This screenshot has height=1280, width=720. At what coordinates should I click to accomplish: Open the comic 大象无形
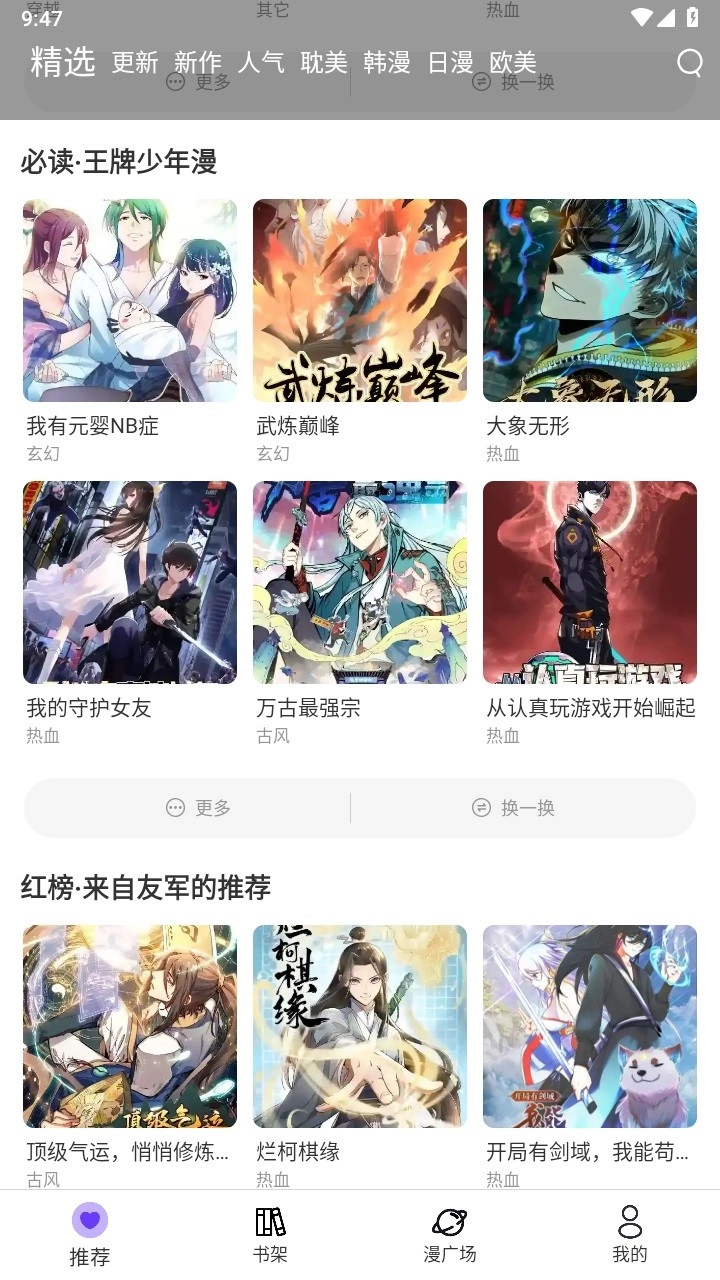click(x=589, y=300)
